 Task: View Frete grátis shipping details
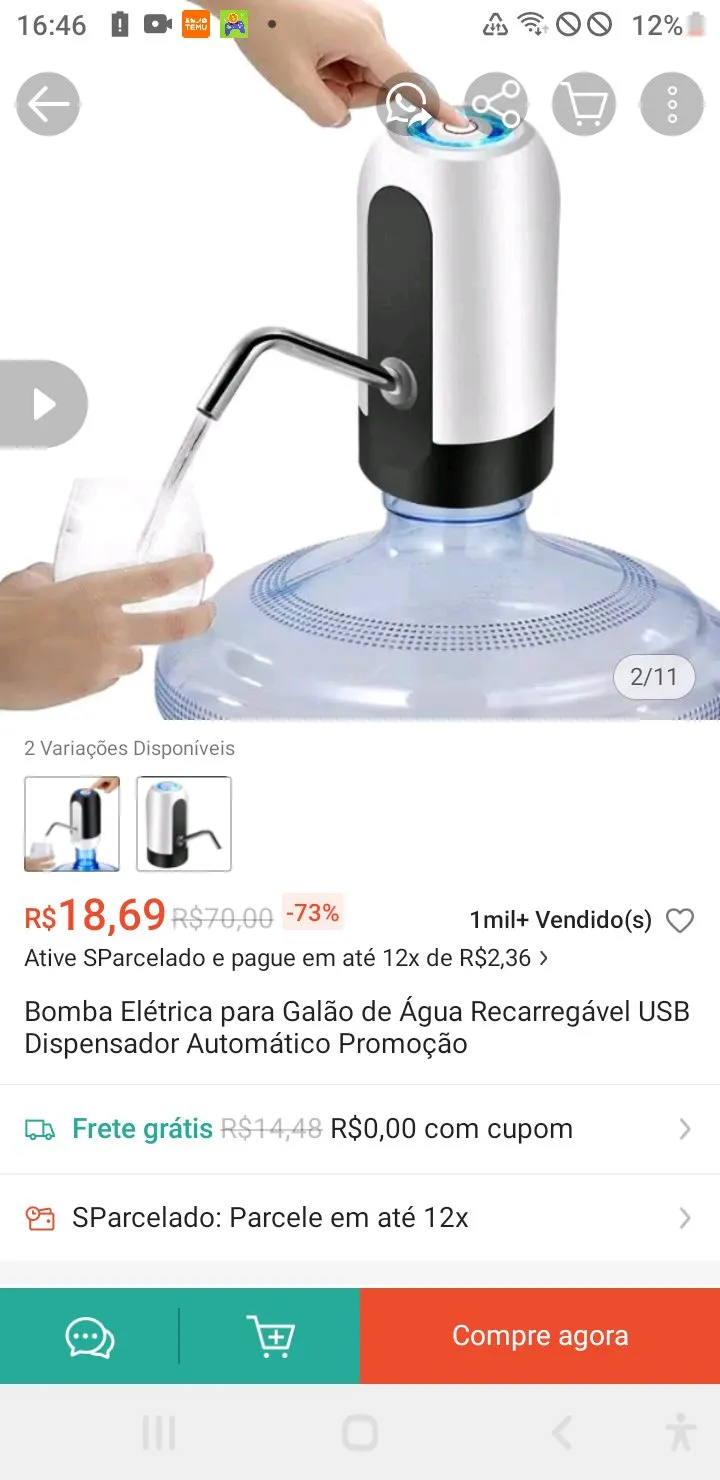click(360, 1129)
